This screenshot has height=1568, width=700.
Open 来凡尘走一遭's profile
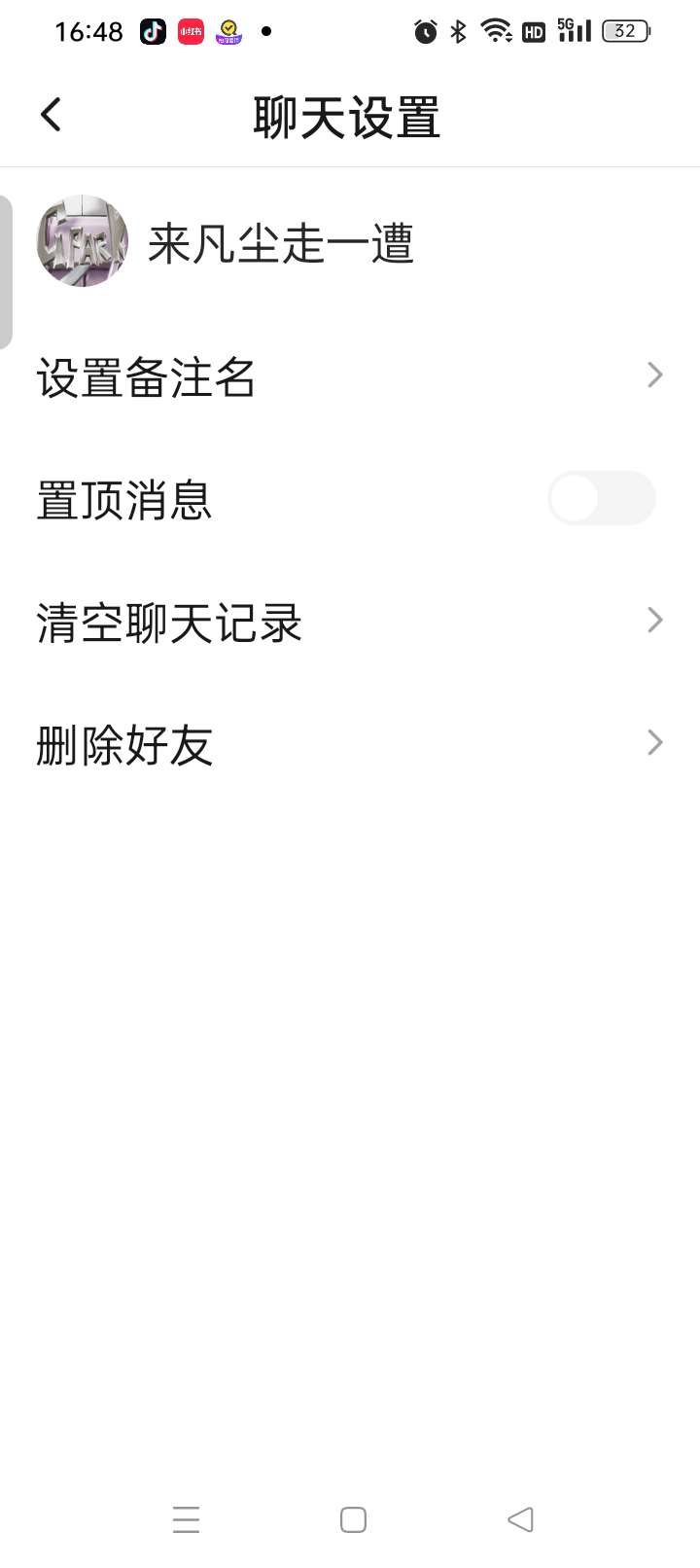pyautogui.click(x=84, y=241)
